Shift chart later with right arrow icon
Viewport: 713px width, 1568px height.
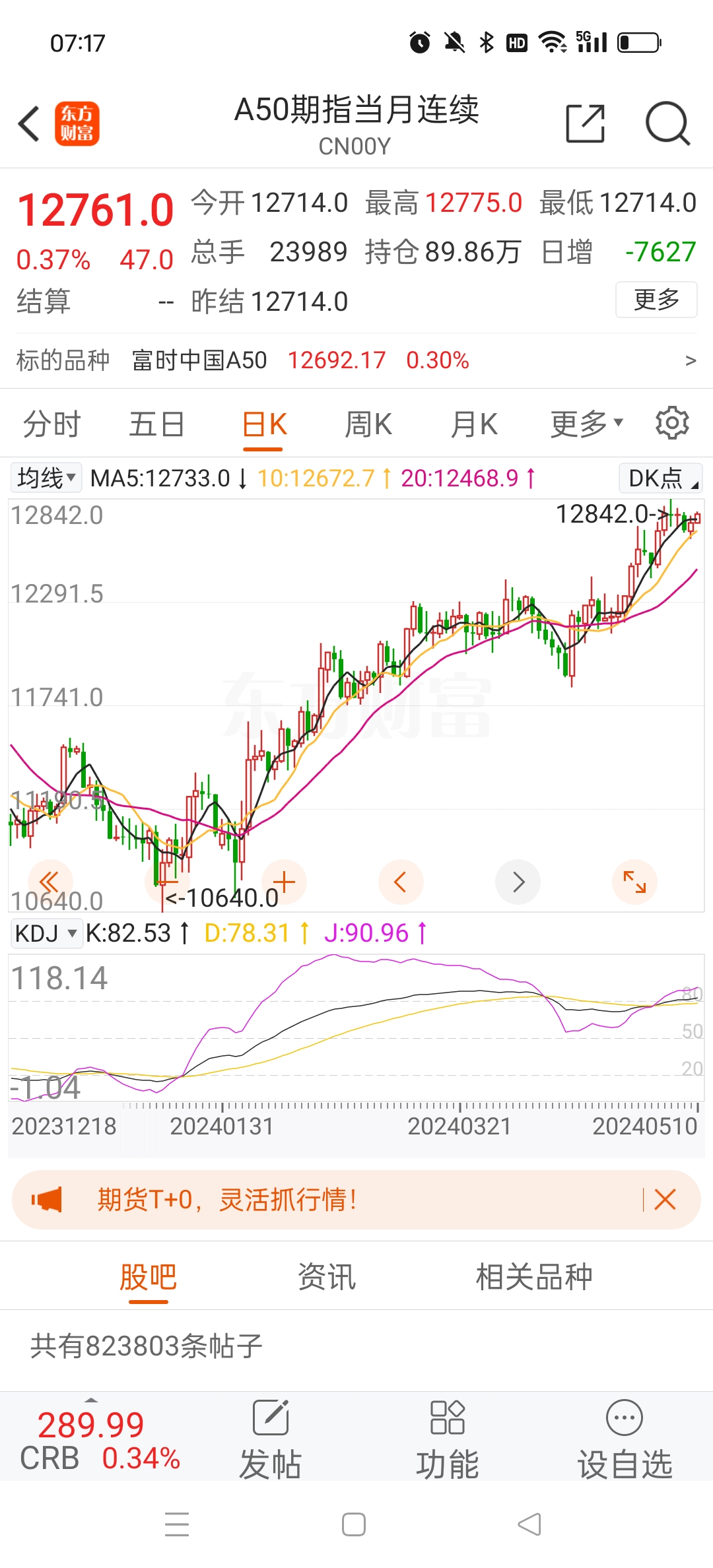click(x=518, y=882)
